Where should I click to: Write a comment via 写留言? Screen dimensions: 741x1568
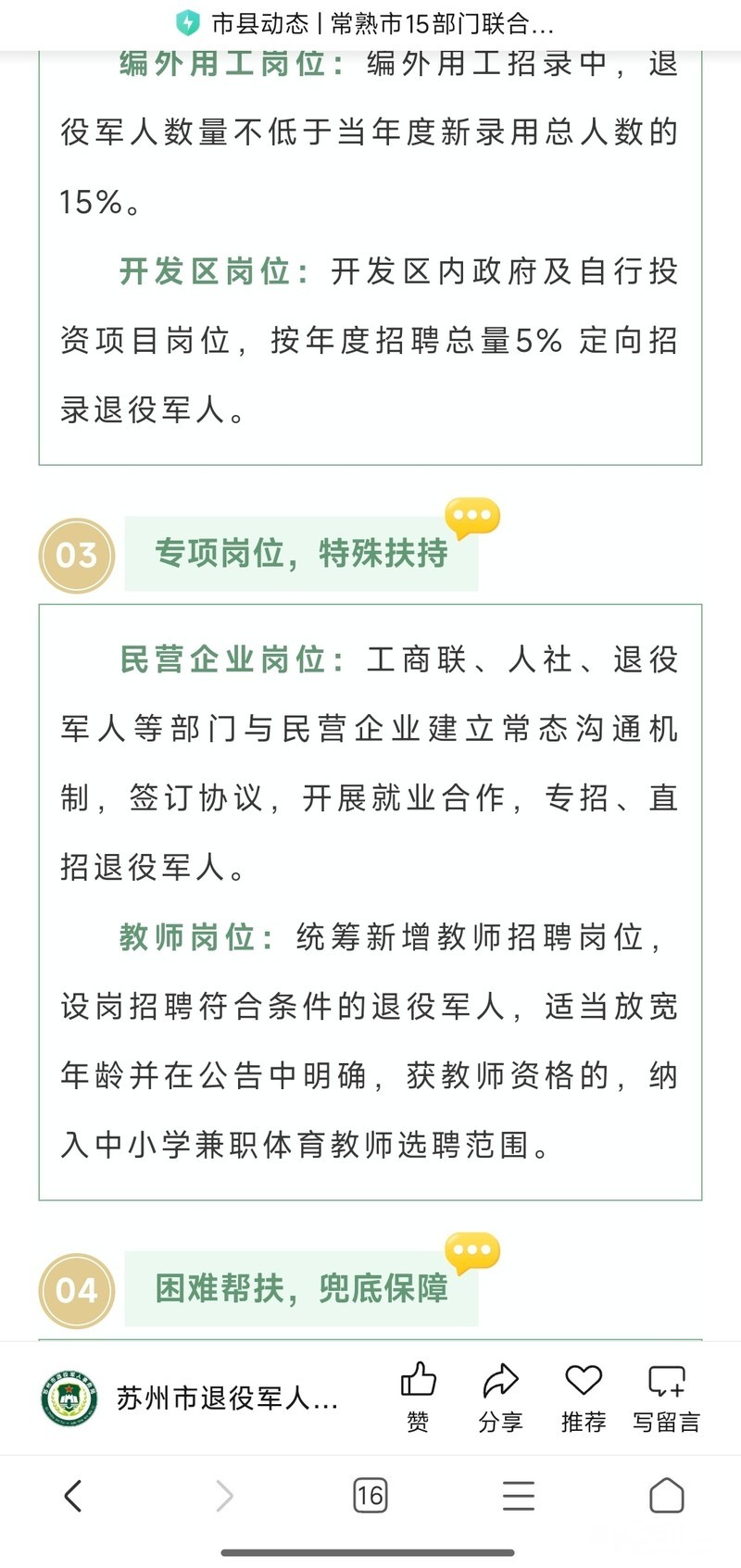pyautogui.click(x=666, y=1396)
